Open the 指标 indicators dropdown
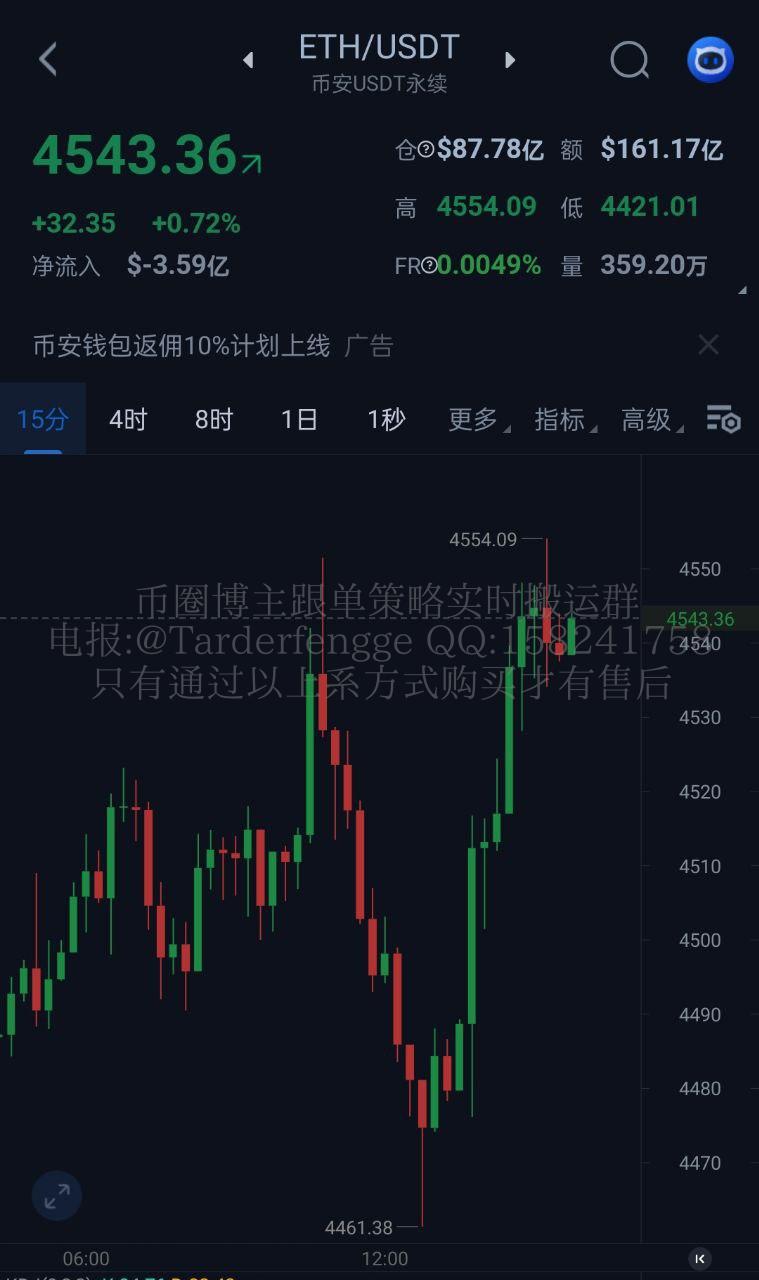This screenshot has height=1280, width=759. coord(563,419)
